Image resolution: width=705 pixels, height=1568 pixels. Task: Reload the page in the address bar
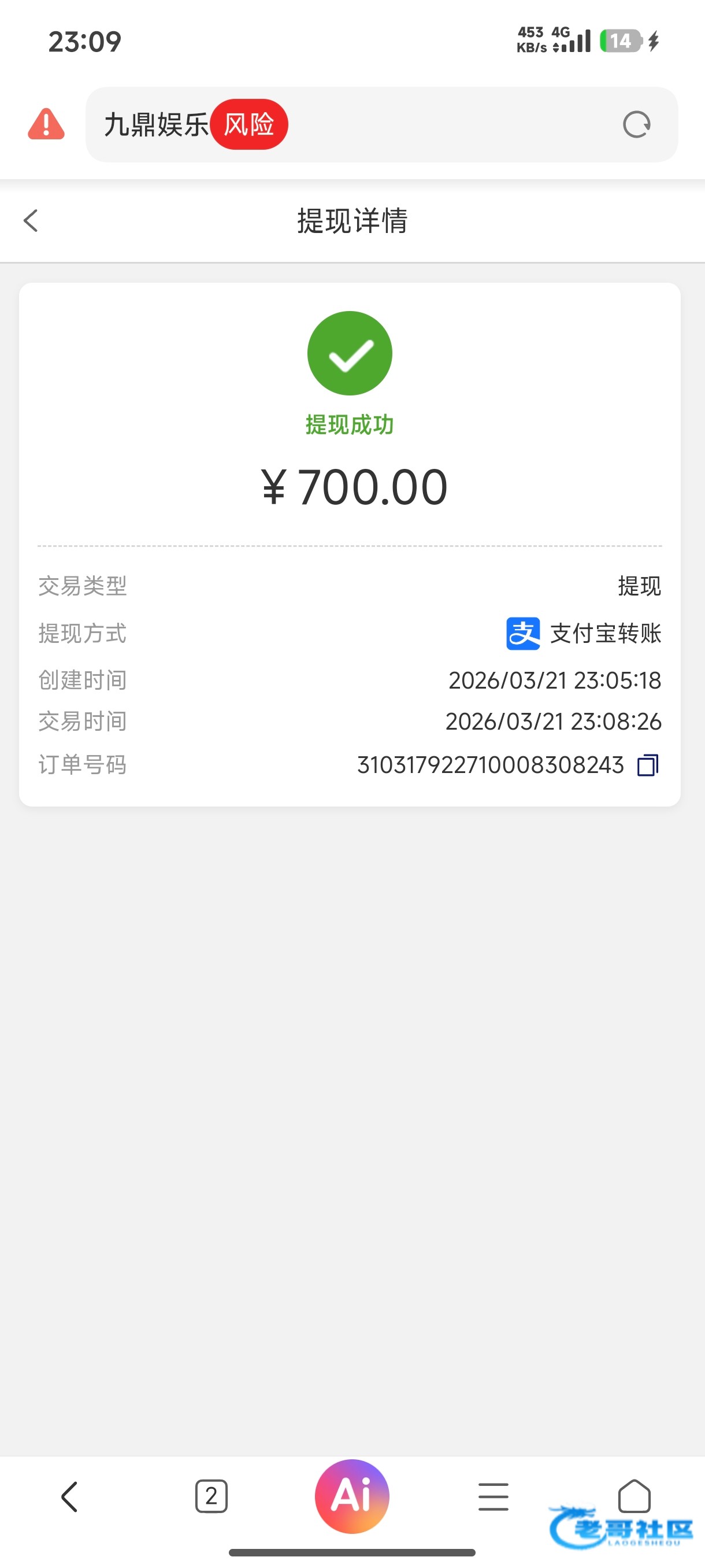[x=636, y=125]
